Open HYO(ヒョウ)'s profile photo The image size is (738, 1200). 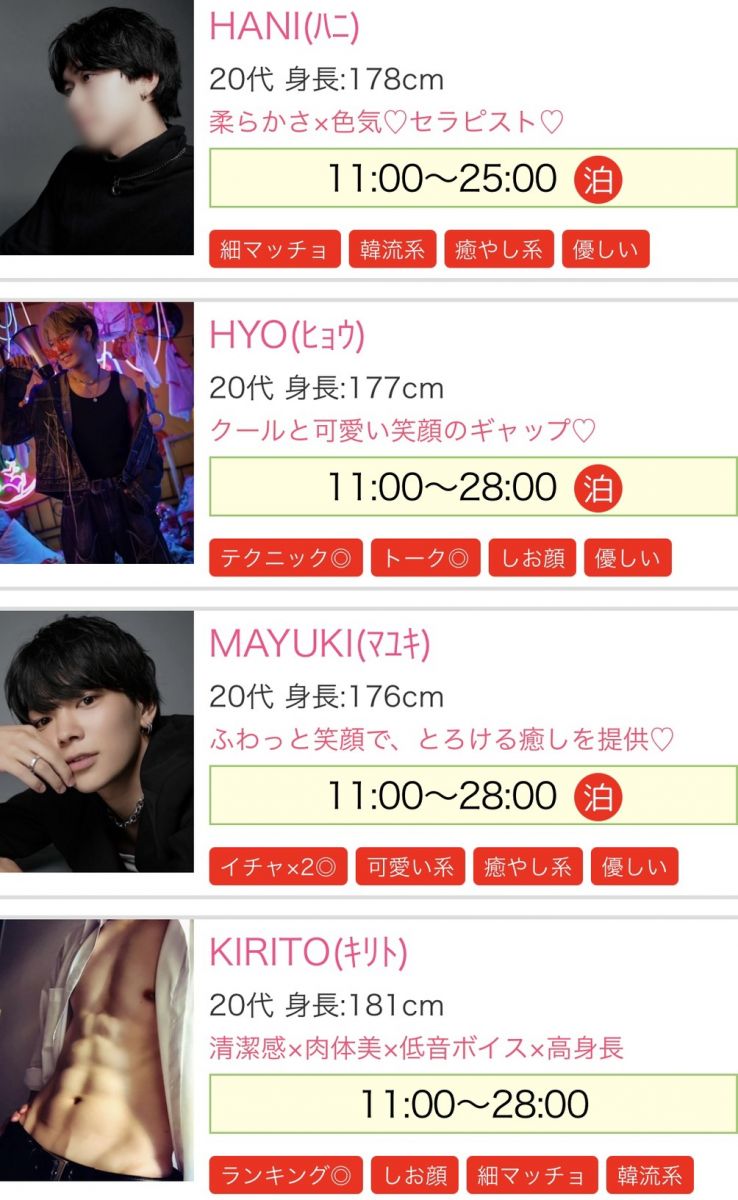pyautogui.click(x=96, y=433)
